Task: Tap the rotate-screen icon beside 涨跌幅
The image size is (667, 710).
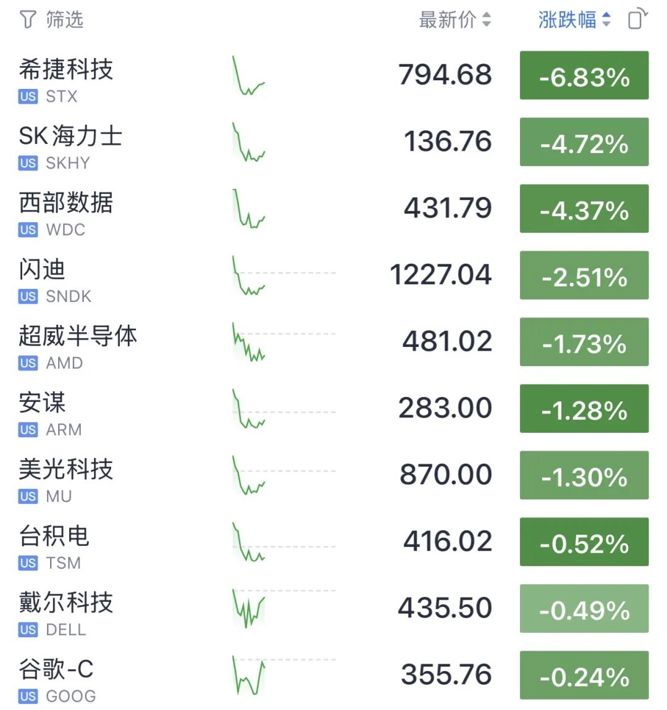Action: pyautogui.click(x=638, y=19)
